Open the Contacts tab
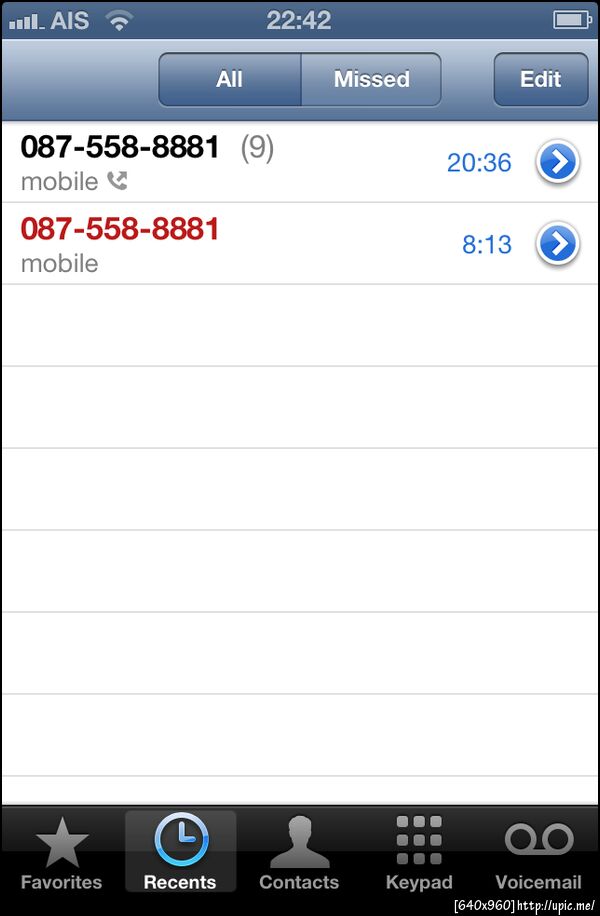The height and width of the screenshot is (916, 600). click(299, 853)
